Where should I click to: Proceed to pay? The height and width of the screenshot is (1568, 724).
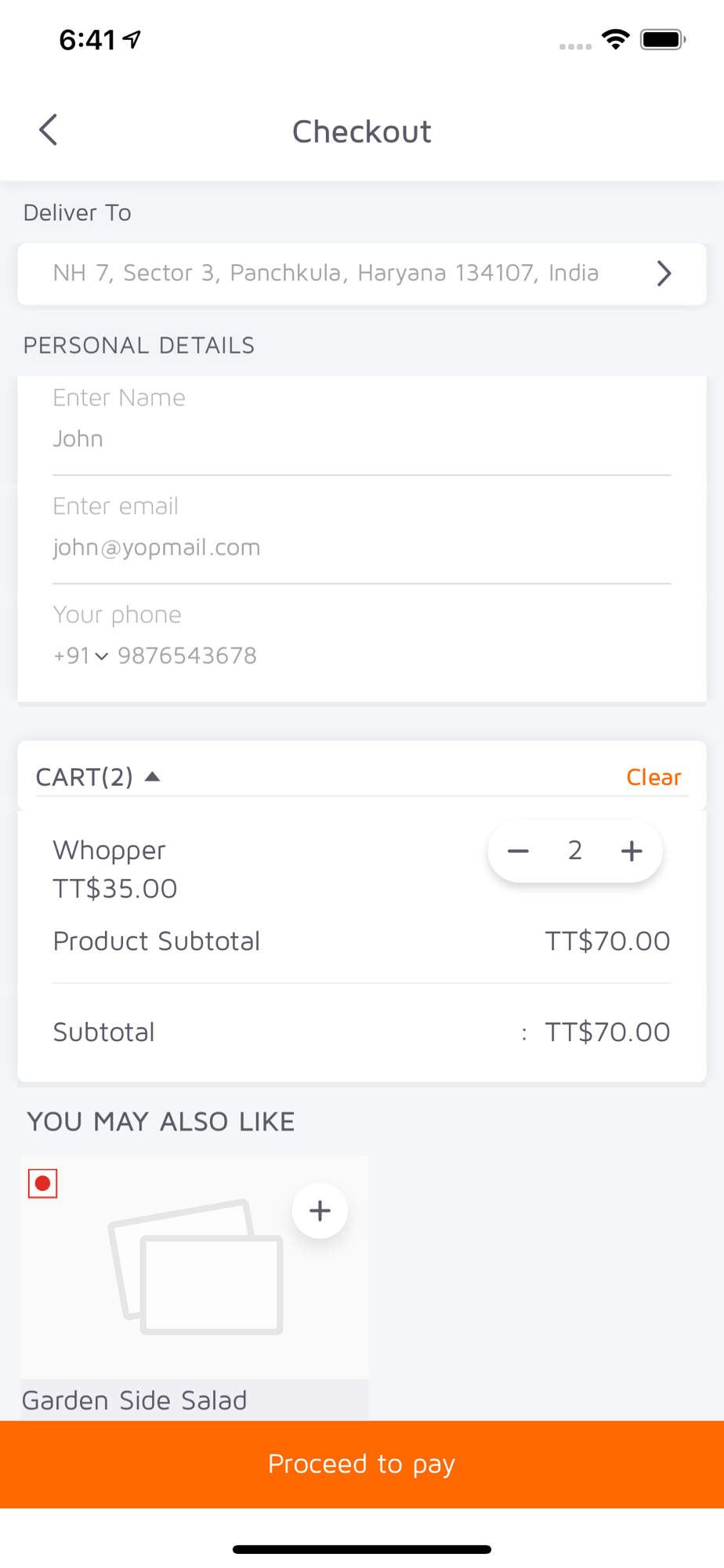pos(362,1464)
